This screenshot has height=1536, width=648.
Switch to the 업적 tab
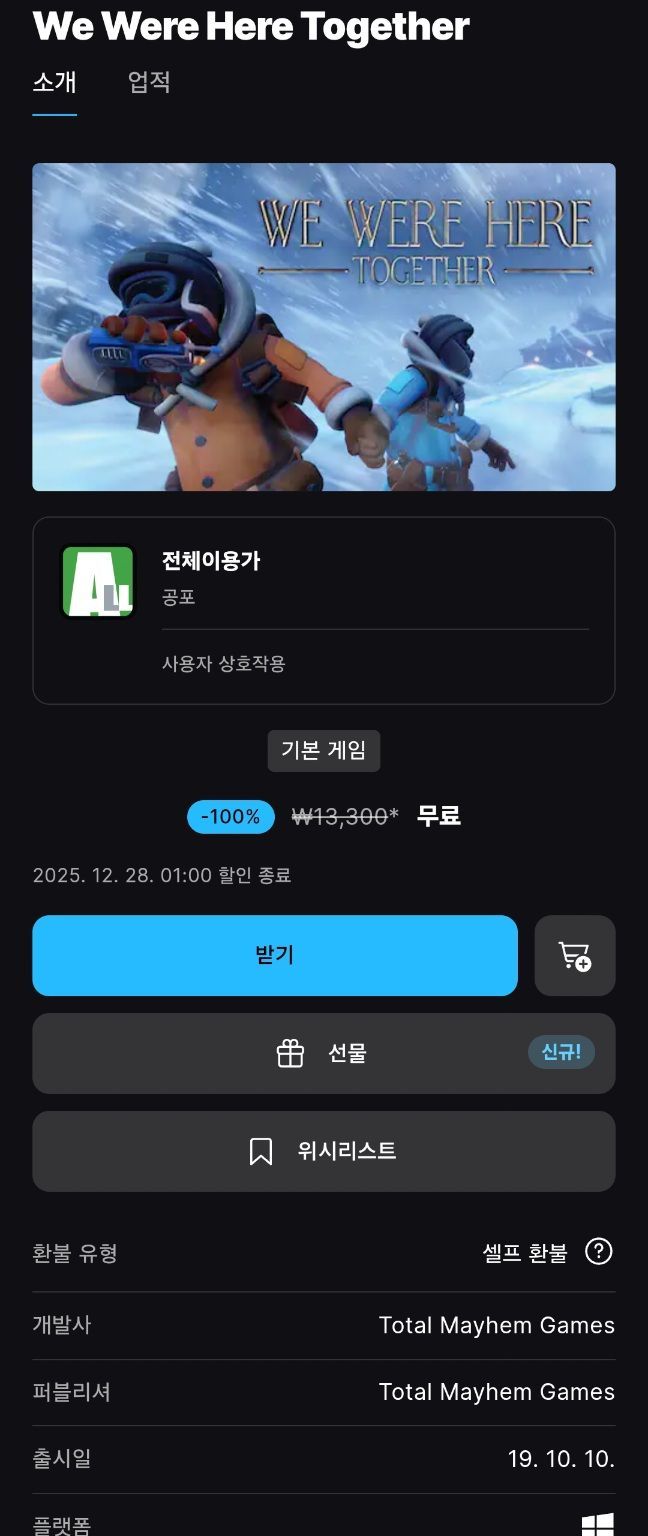[149, 83]
